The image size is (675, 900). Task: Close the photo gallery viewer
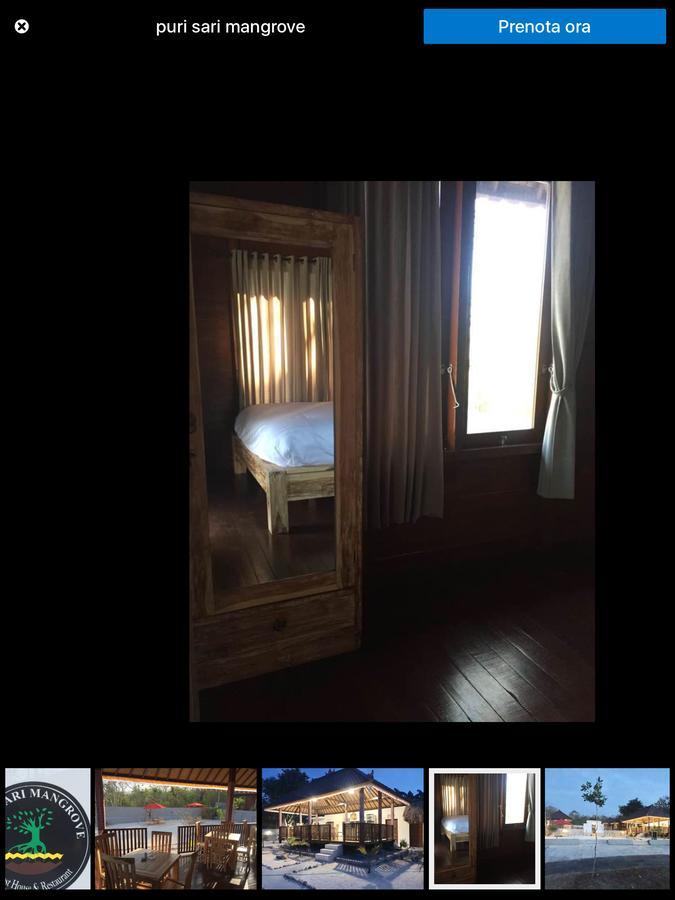click(x=22, y=26)
